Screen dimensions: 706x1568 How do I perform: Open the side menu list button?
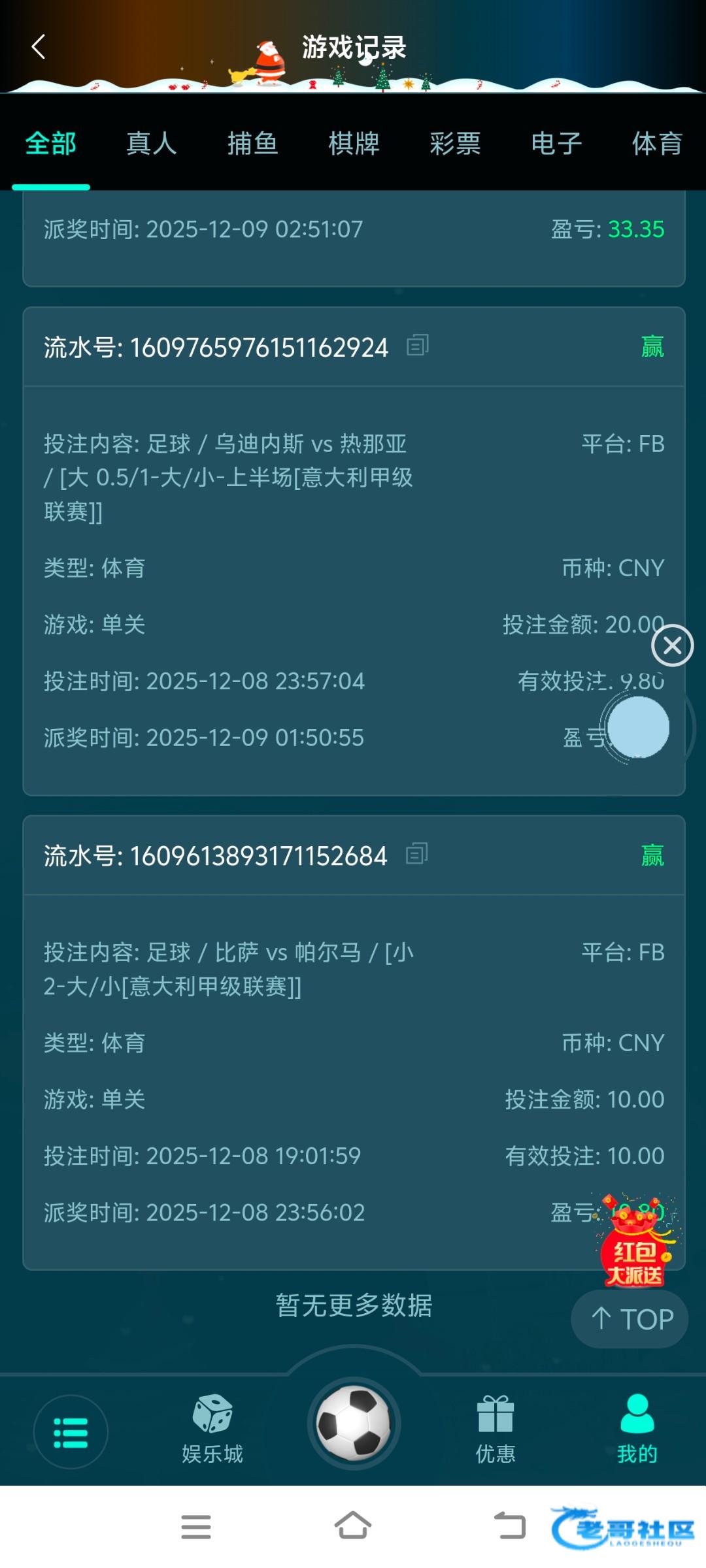[x=71, y=1432]
